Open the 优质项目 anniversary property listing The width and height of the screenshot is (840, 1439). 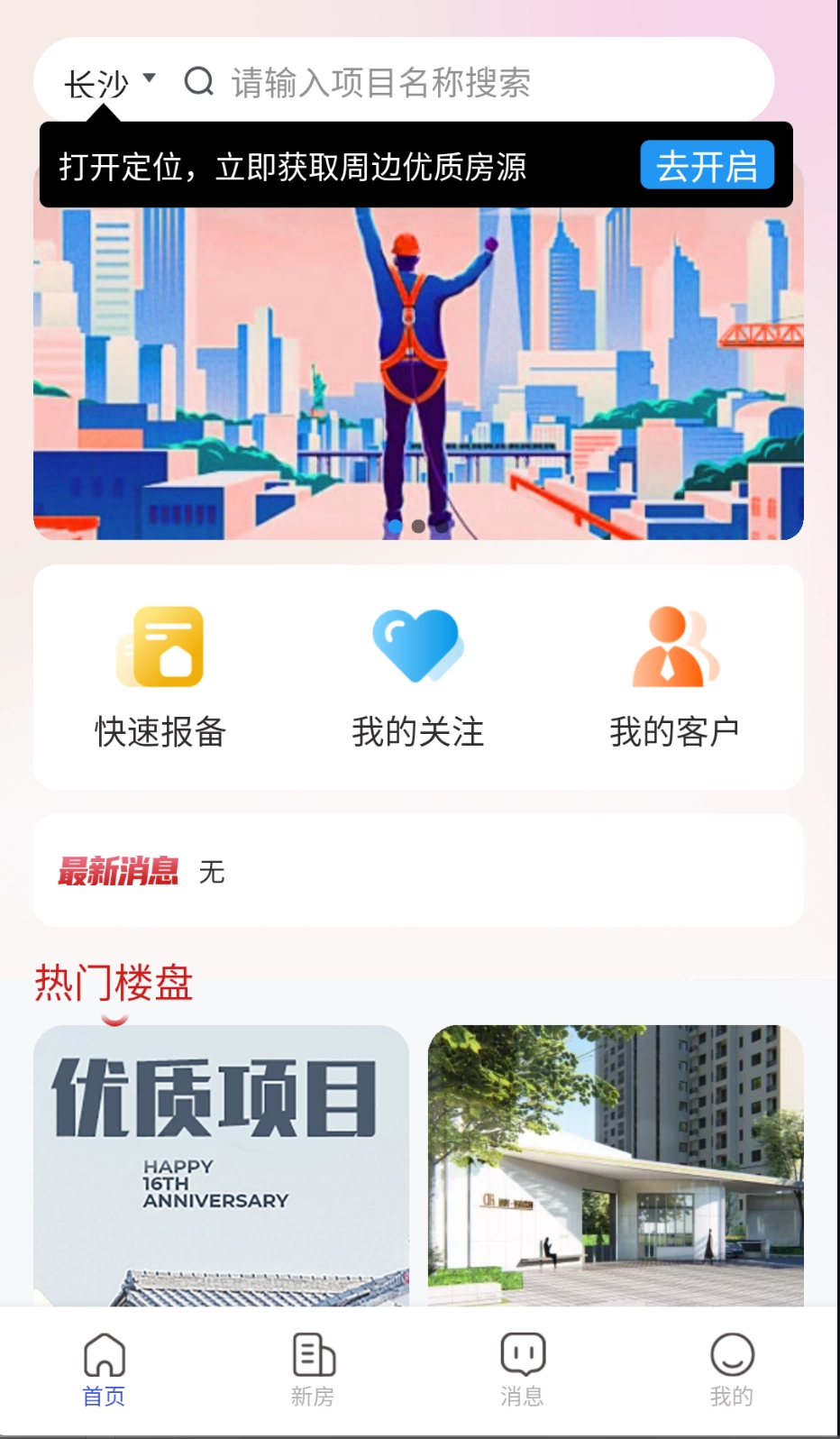pos(222,1163)
